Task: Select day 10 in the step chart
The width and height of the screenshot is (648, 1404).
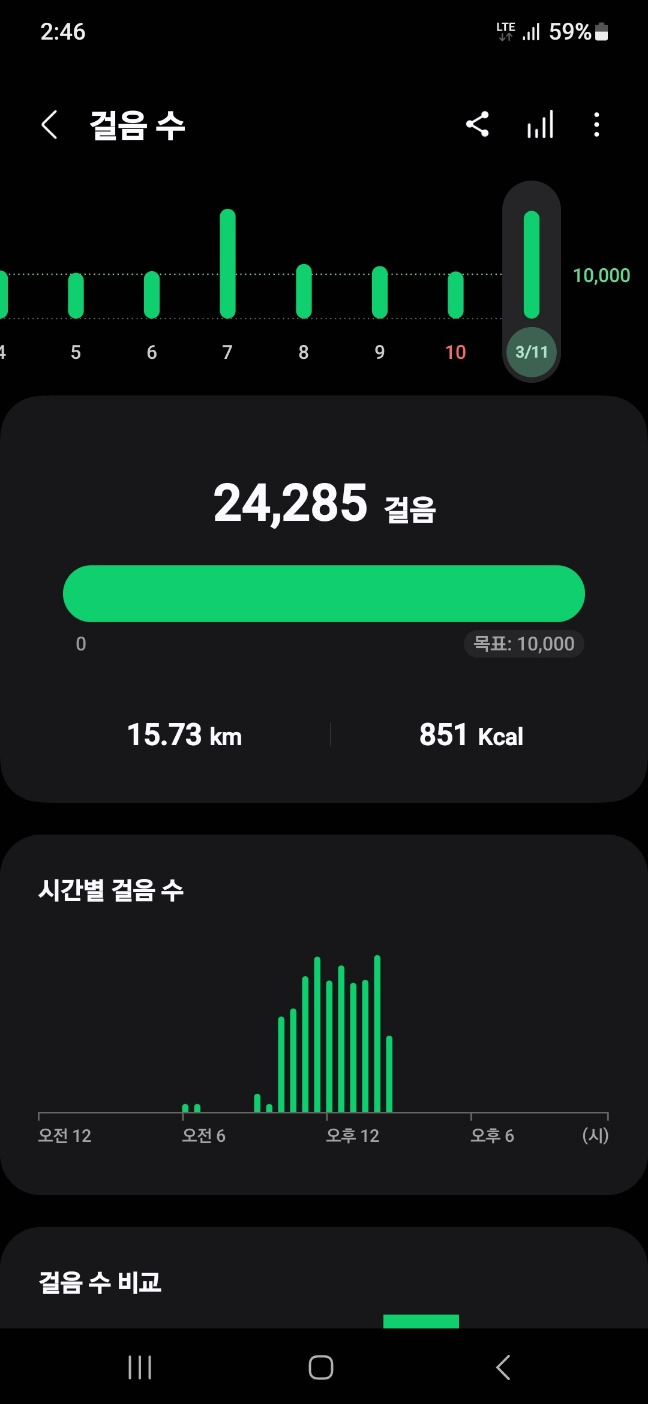Action: coord(456,300)
